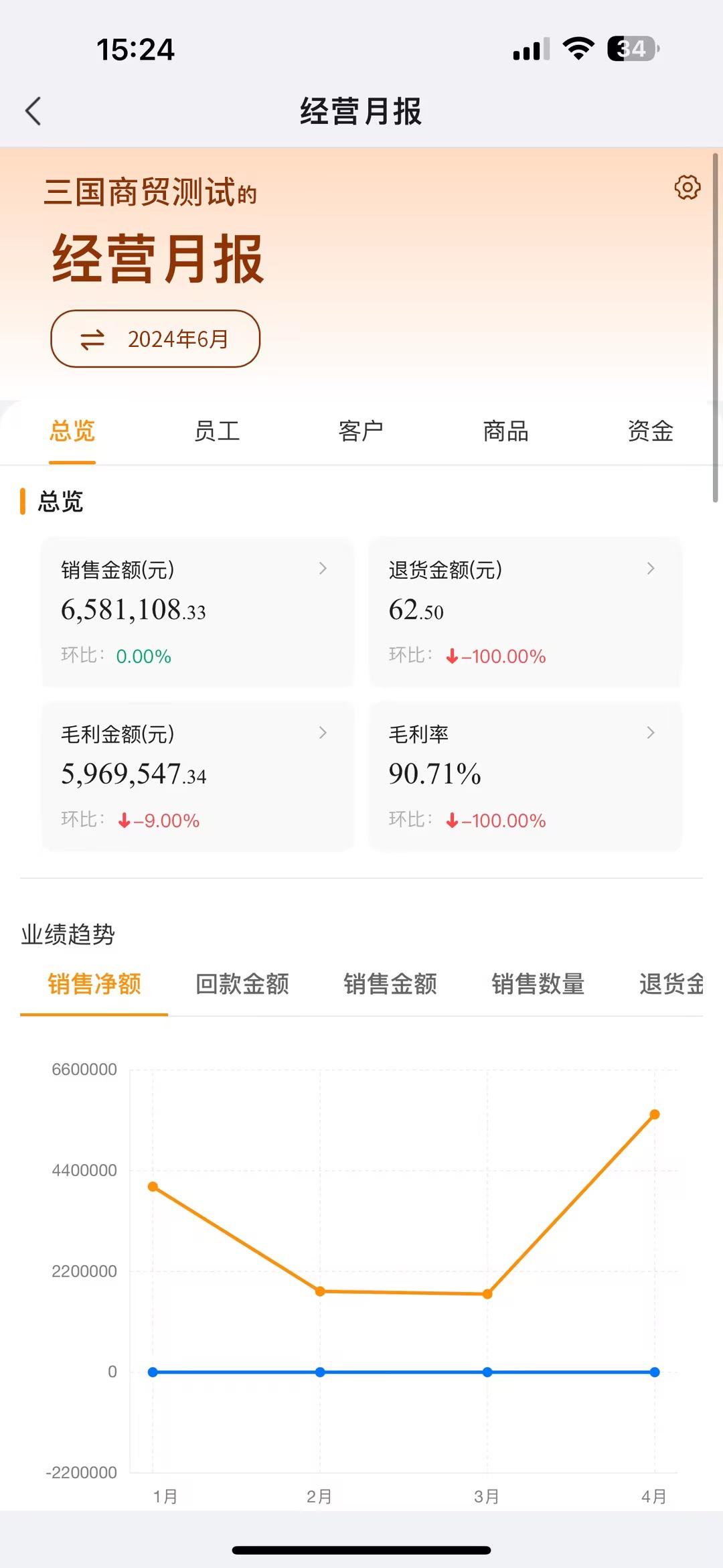Show the 回款金额 trend chart
Screen dimensions: 723x1568
[x=242, y=984]
